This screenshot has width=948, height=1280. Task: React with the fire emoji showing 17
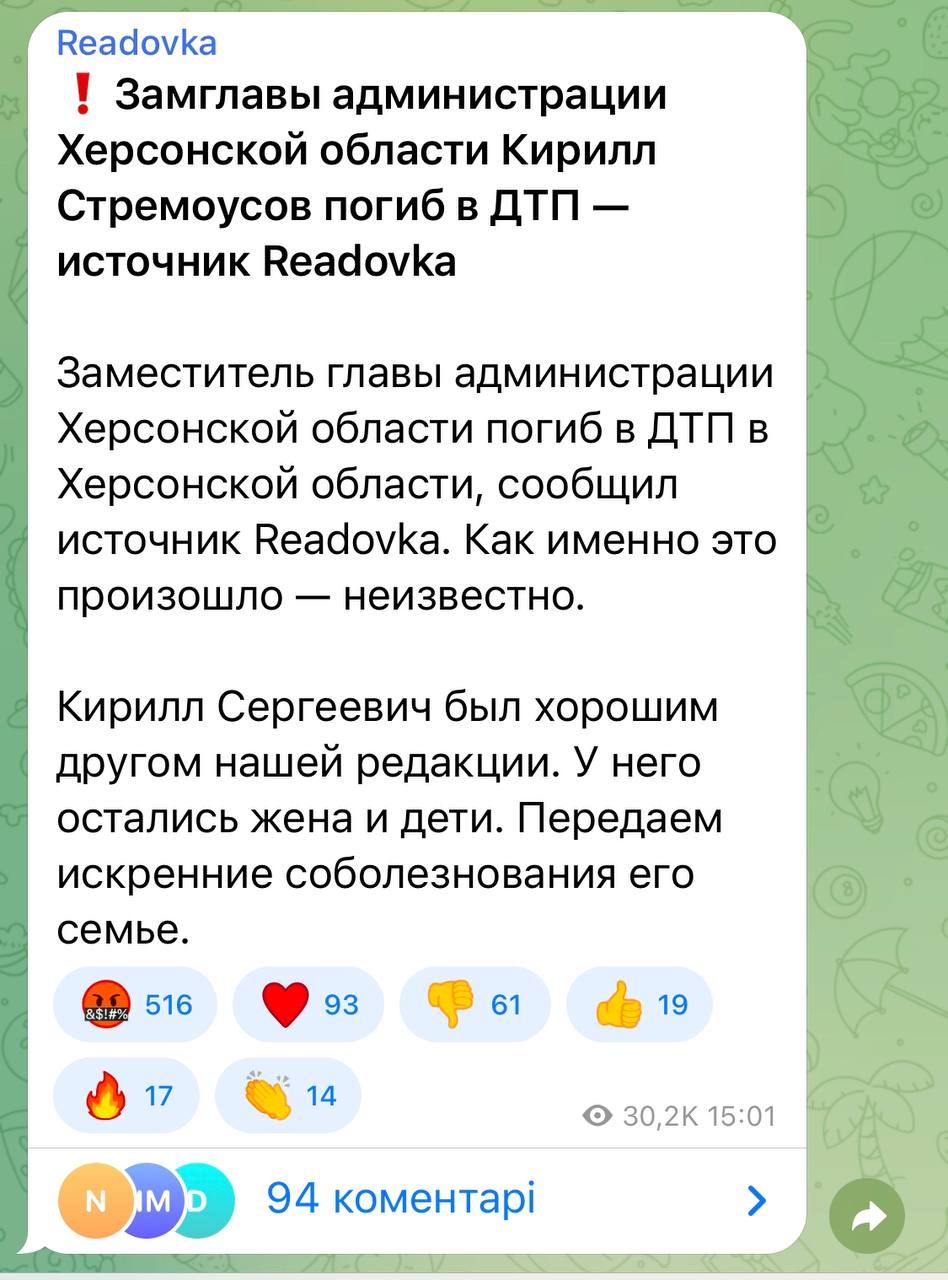[126, 1096]
